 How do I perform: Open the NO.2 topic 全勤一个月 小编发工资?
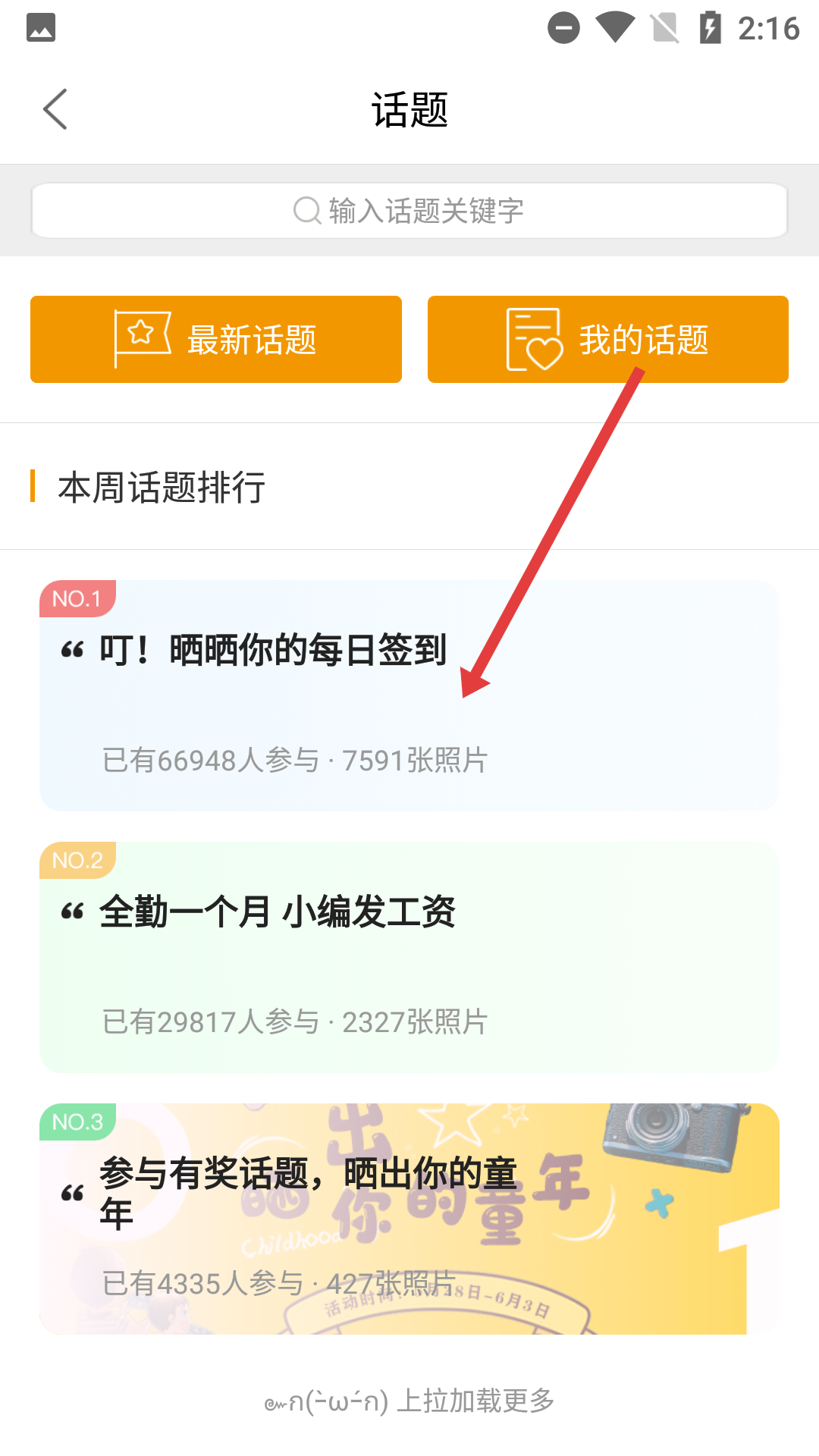(409, 957)
